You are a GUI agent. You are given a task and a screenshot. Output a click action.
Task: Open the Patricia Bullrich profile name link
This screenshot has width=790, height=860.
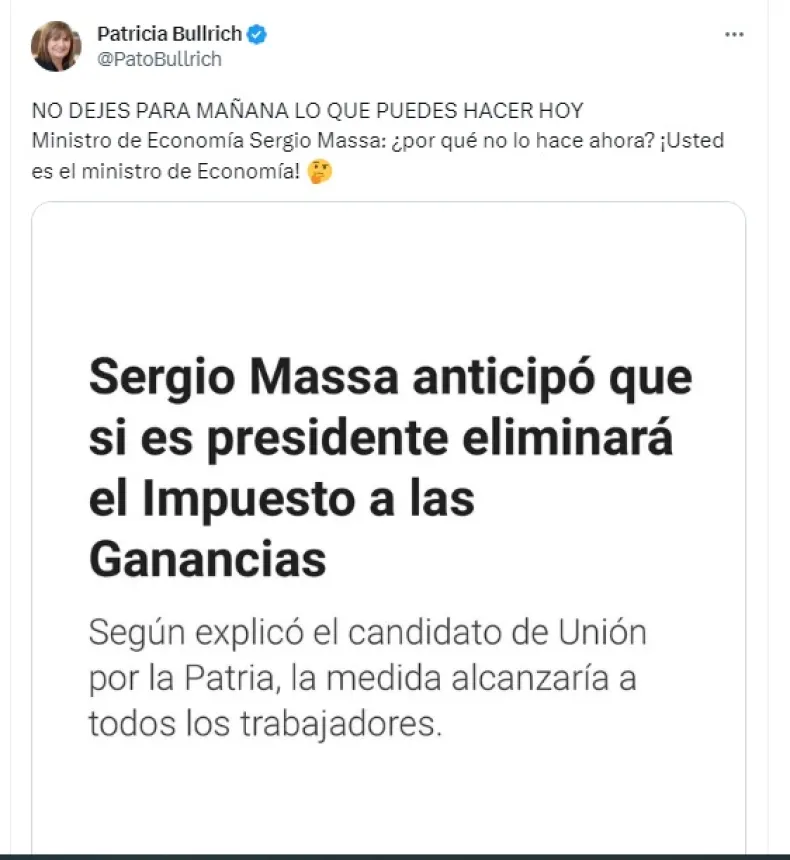(169, 34)
